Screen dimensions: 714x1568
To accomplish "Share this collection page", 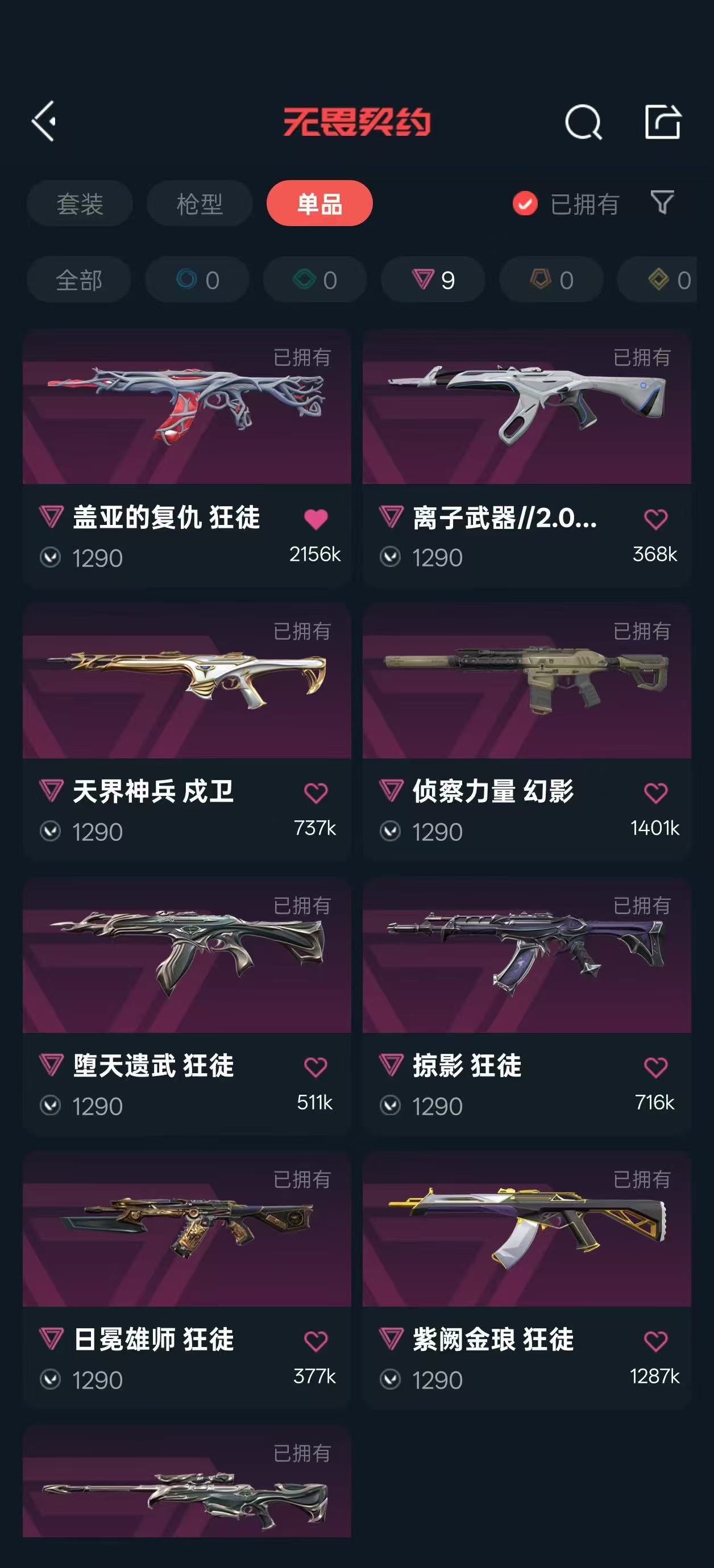I will pyautogui.click(x=662, y=122).
